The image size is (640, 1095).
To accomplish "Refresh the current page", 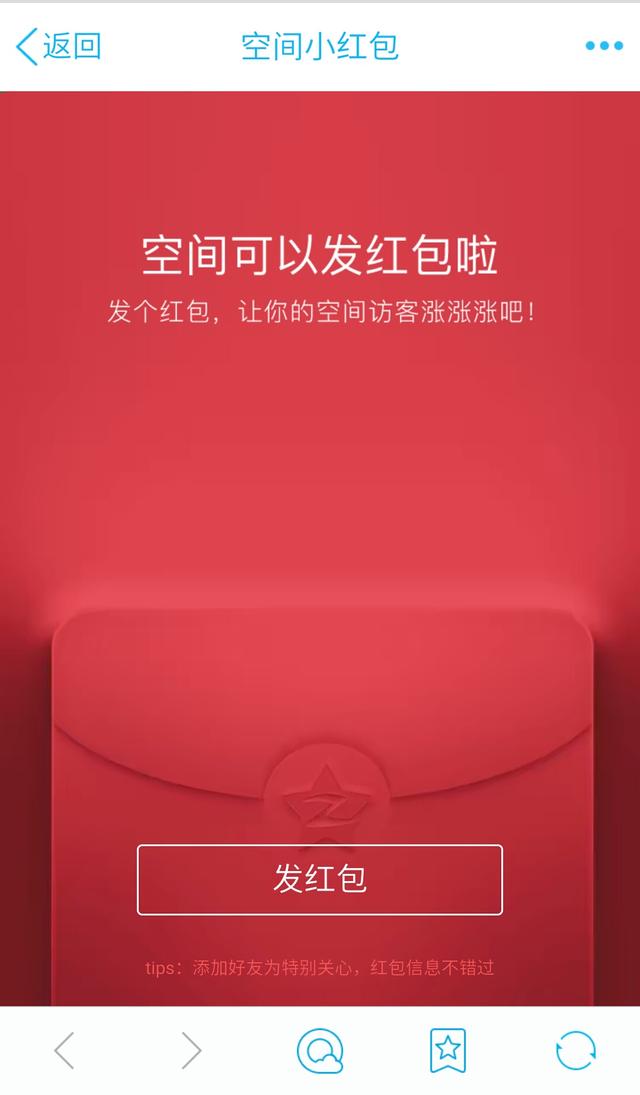I will coord(576,1051).
